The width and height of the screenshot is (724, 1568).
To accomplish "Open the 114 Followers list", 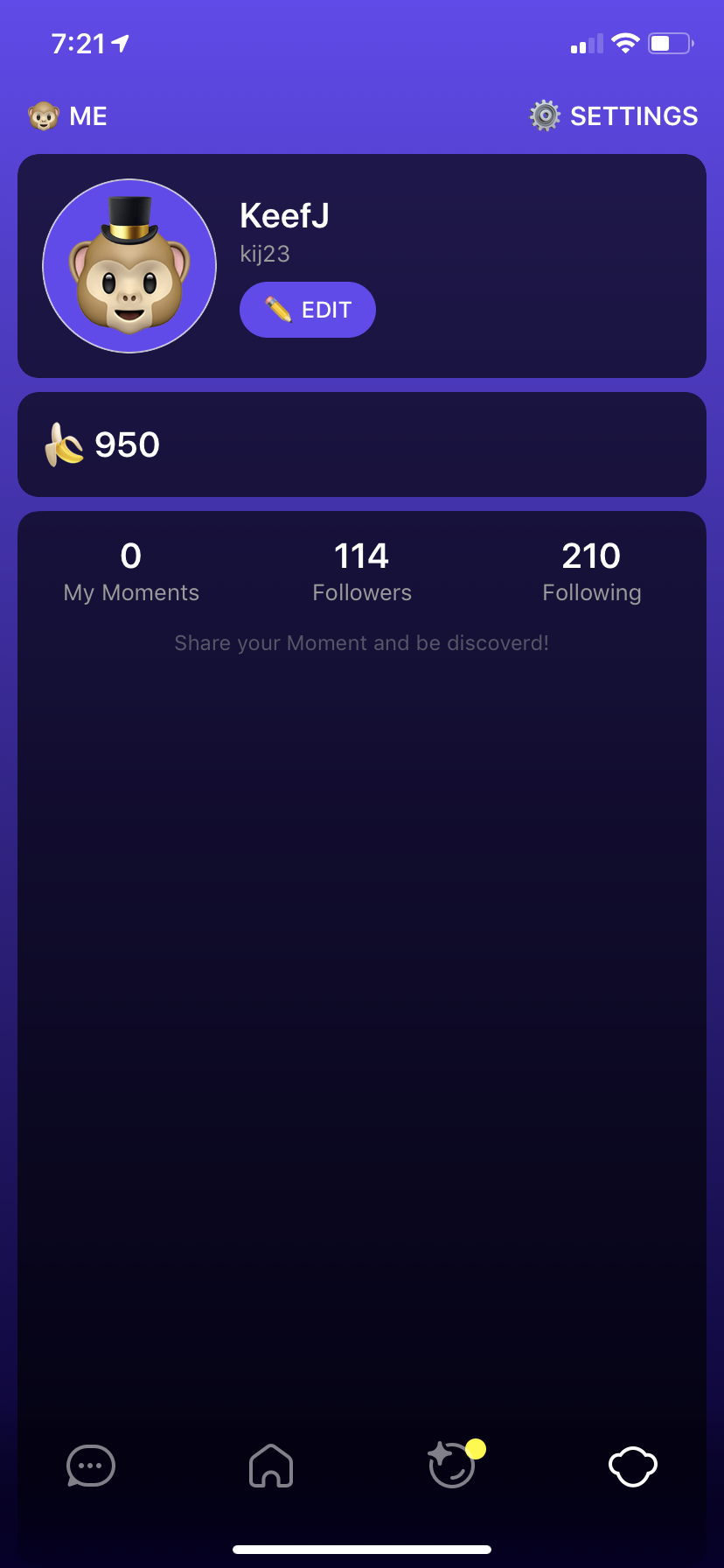I will click(x=362, y=571).
